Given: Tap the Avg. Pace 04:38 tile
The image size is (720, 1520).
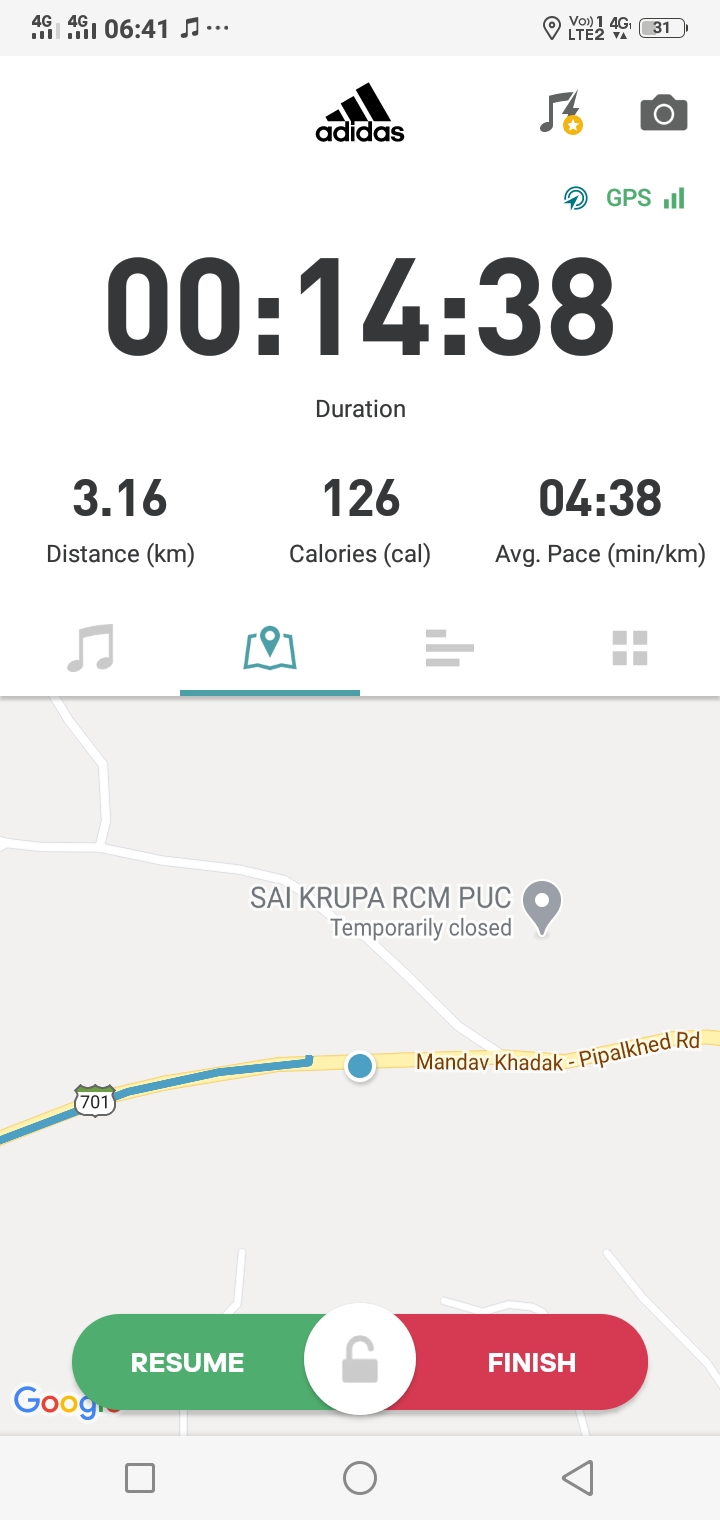Looking at the screenshot, I should [600, 521].
